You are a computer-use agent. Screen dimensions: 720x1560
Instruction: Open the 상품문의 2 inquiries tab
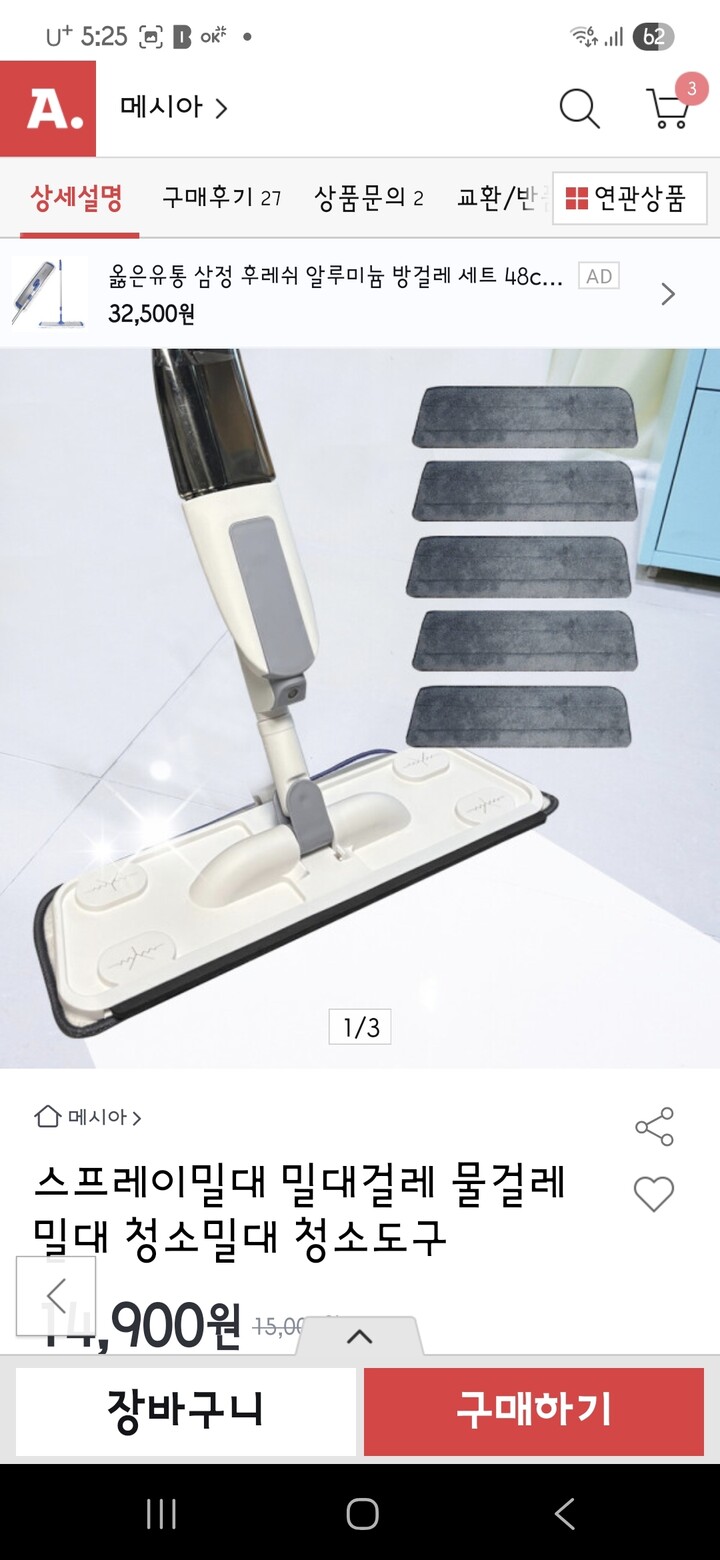click(370, 197)
